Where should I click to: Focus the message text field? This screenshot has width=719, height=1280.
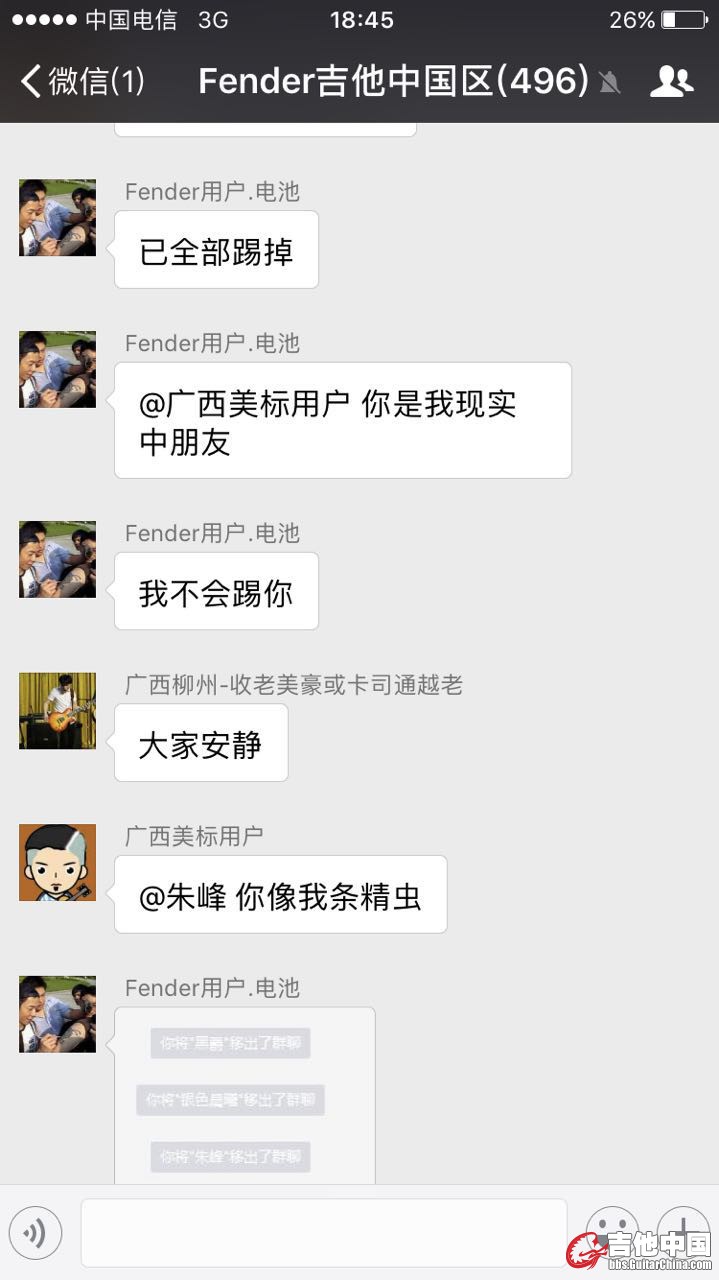[323, 1232]
